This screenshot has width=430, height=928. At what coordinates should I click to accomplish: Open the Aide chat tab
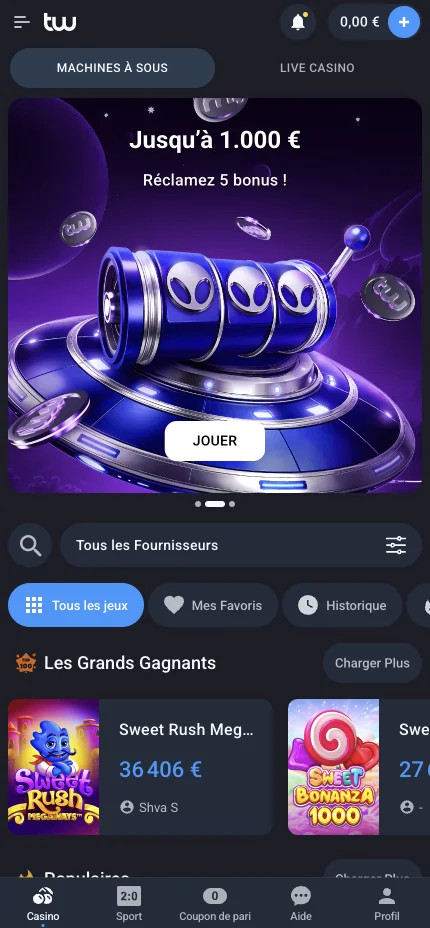coord(301,904)
